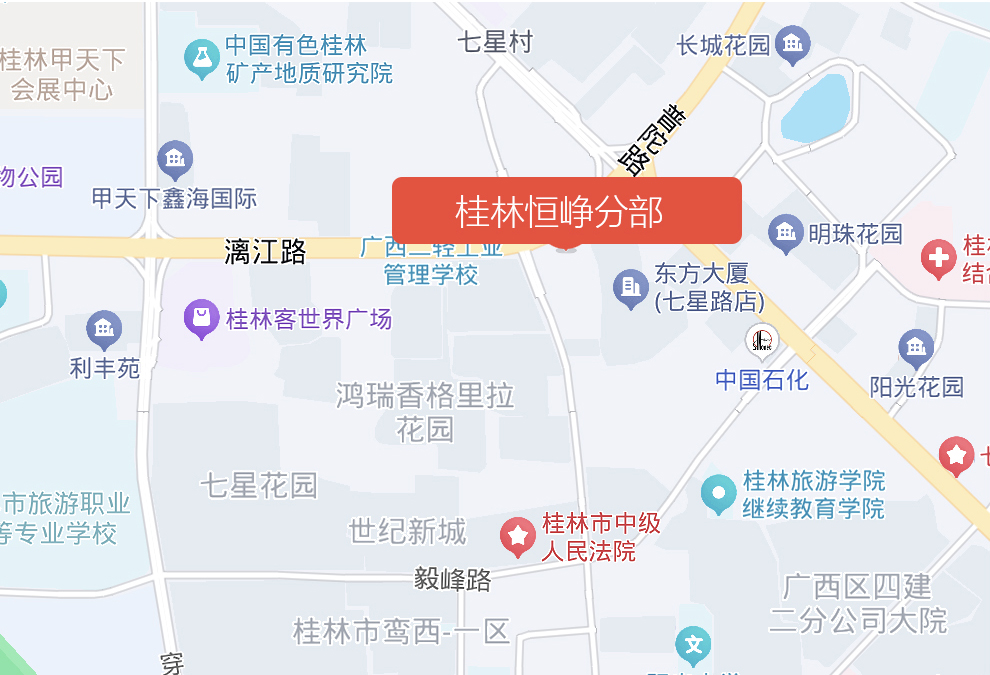This screenshot has width=990, height=675.
Task: Open the 东方大厦(七星路店) place marker
Action: click(x=630, y=287)
